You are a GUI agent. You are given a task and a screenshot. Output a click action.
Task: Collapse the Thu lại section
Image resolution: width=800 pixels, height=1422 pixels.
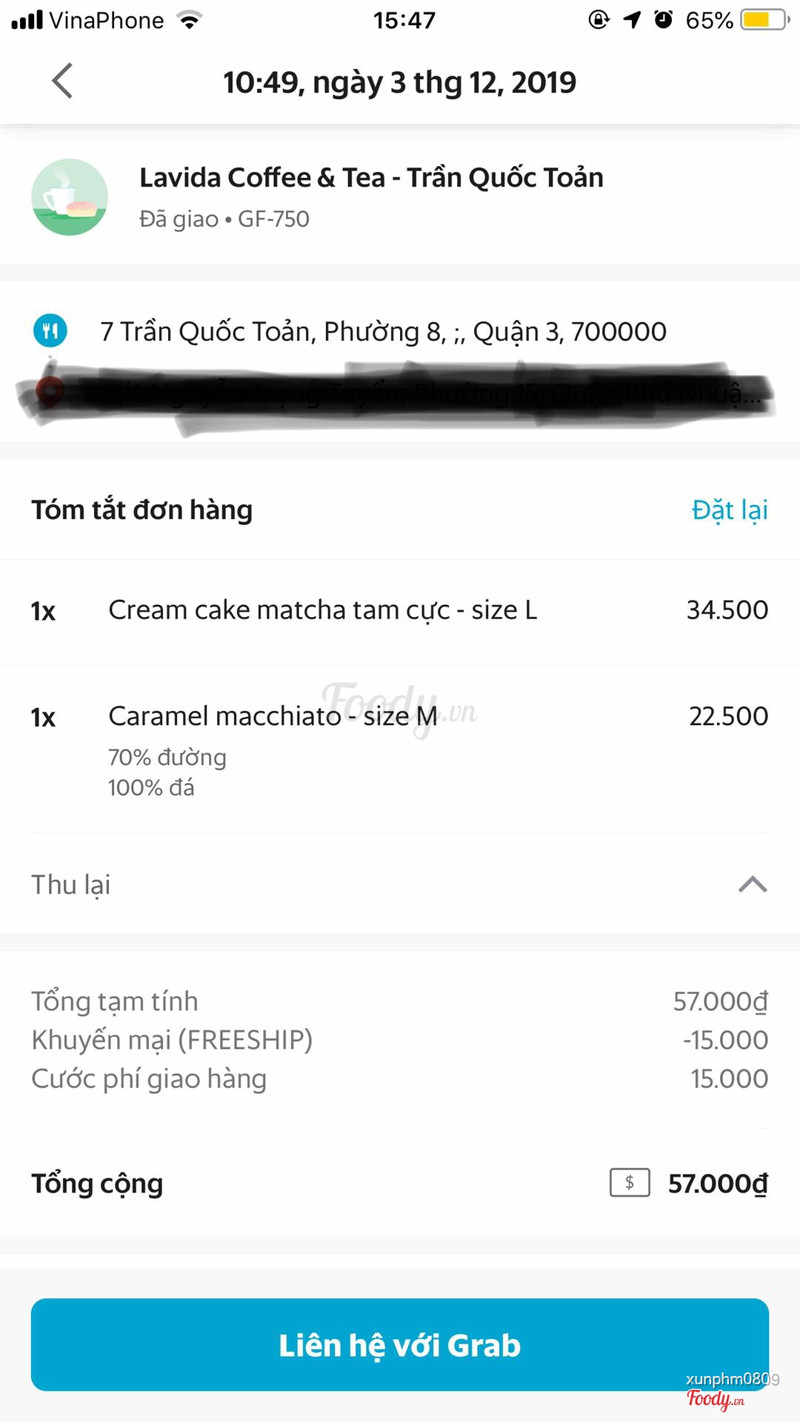point(752,884)
